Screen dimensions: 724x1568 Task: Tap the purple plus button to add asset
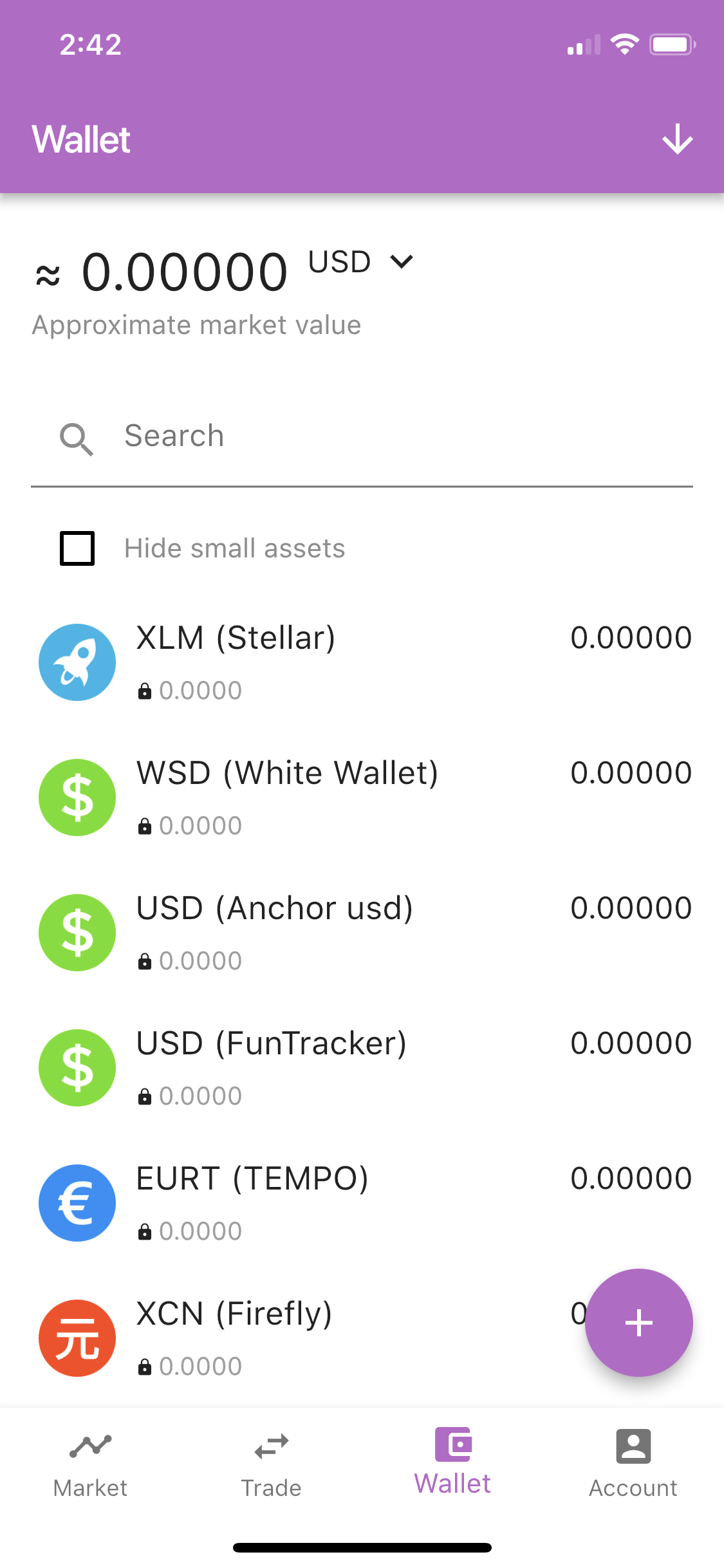click(638, 1321)
